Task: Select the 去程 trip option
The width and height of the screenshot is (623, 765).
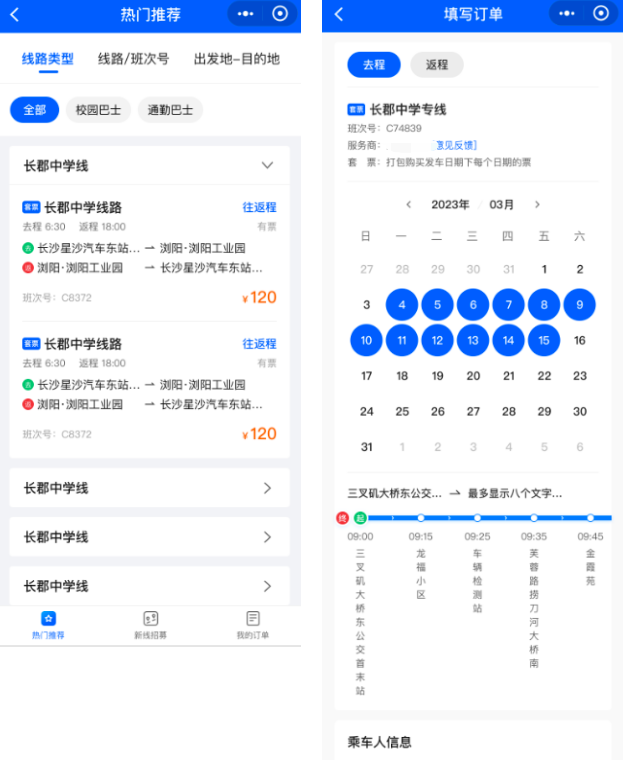Action: (373, 65)
